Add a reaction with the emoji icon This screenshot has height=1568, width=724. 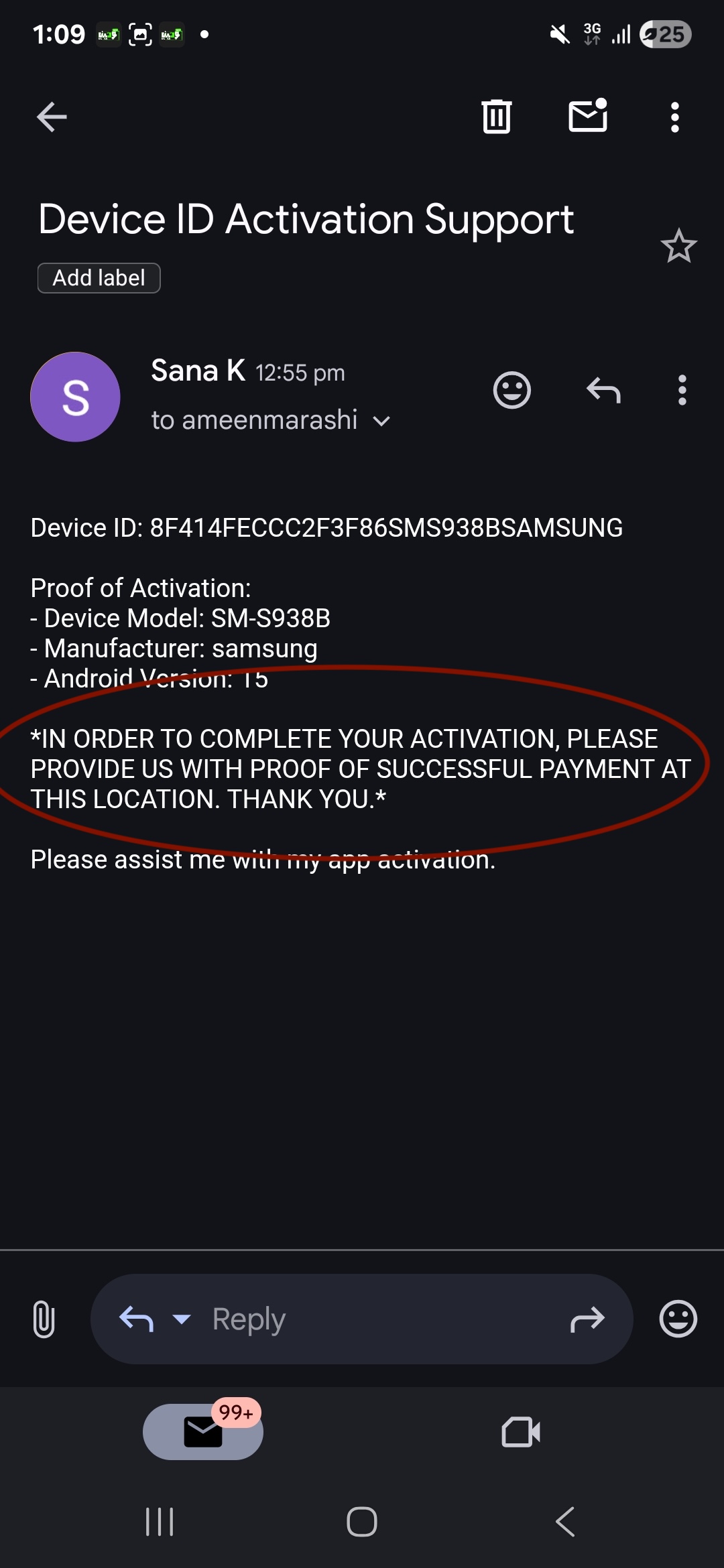512,391
